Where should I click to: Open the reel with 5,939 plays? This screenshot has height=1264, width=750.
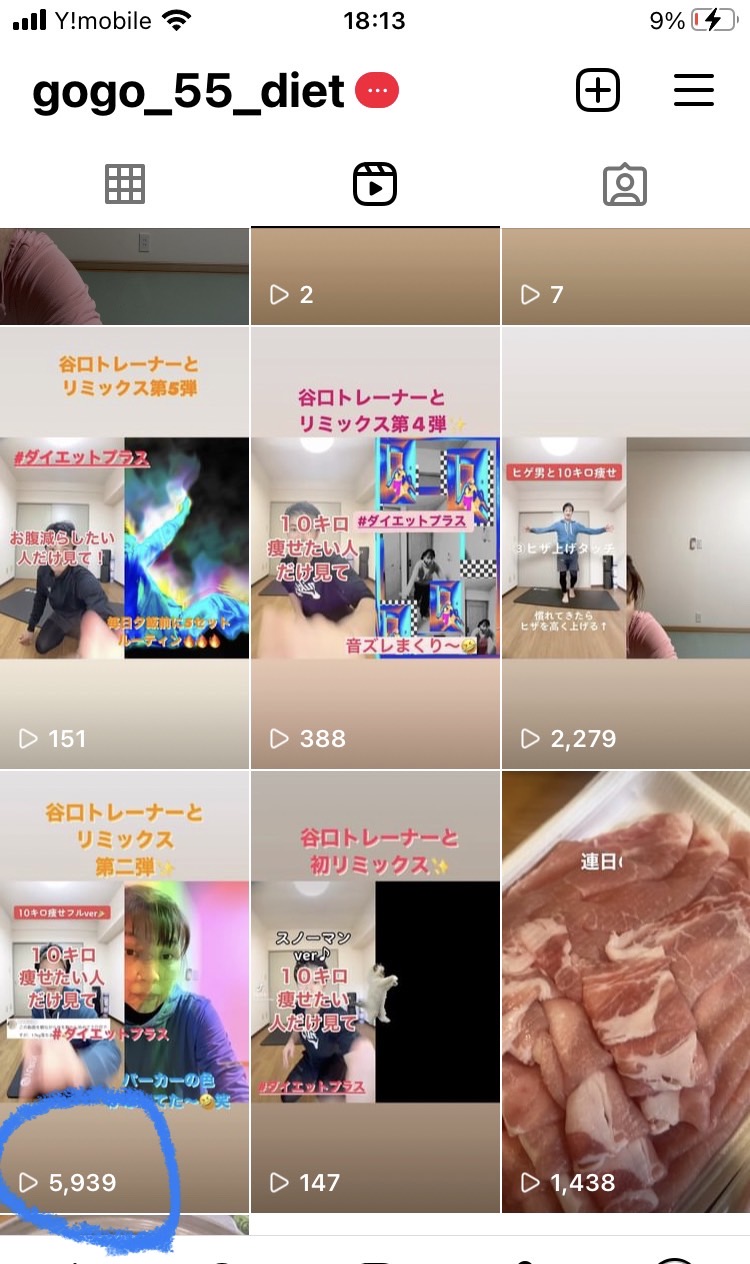click(124, 992)
